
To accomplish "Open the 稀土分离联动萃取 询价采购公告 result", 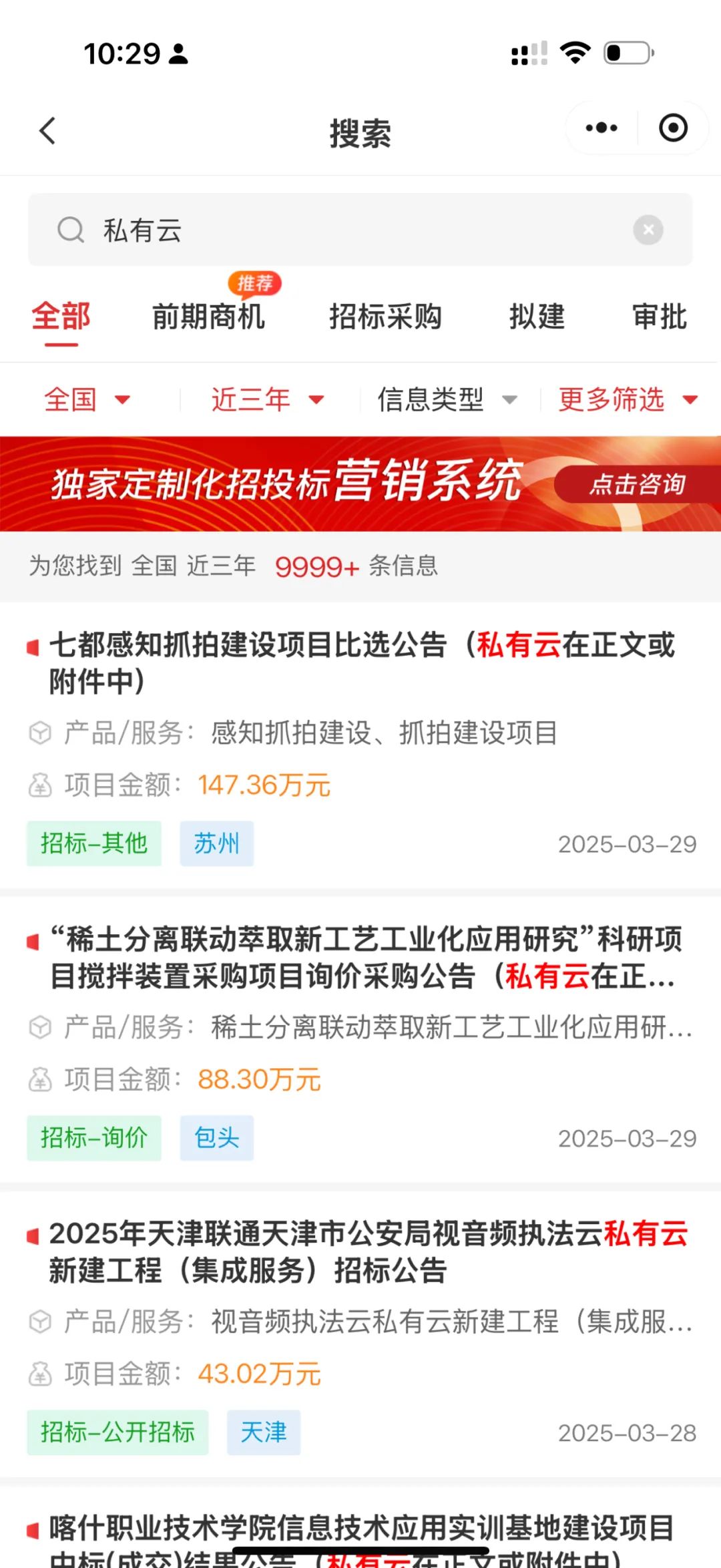I will click(360, 957).
